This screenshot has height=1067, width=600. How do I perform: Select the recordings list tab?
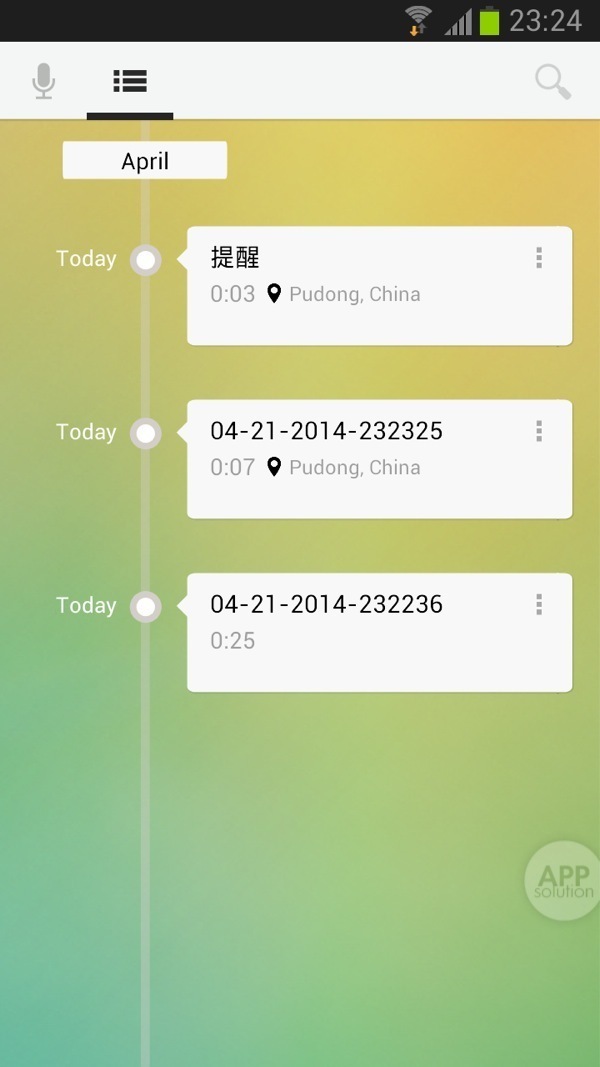(130, 81)
